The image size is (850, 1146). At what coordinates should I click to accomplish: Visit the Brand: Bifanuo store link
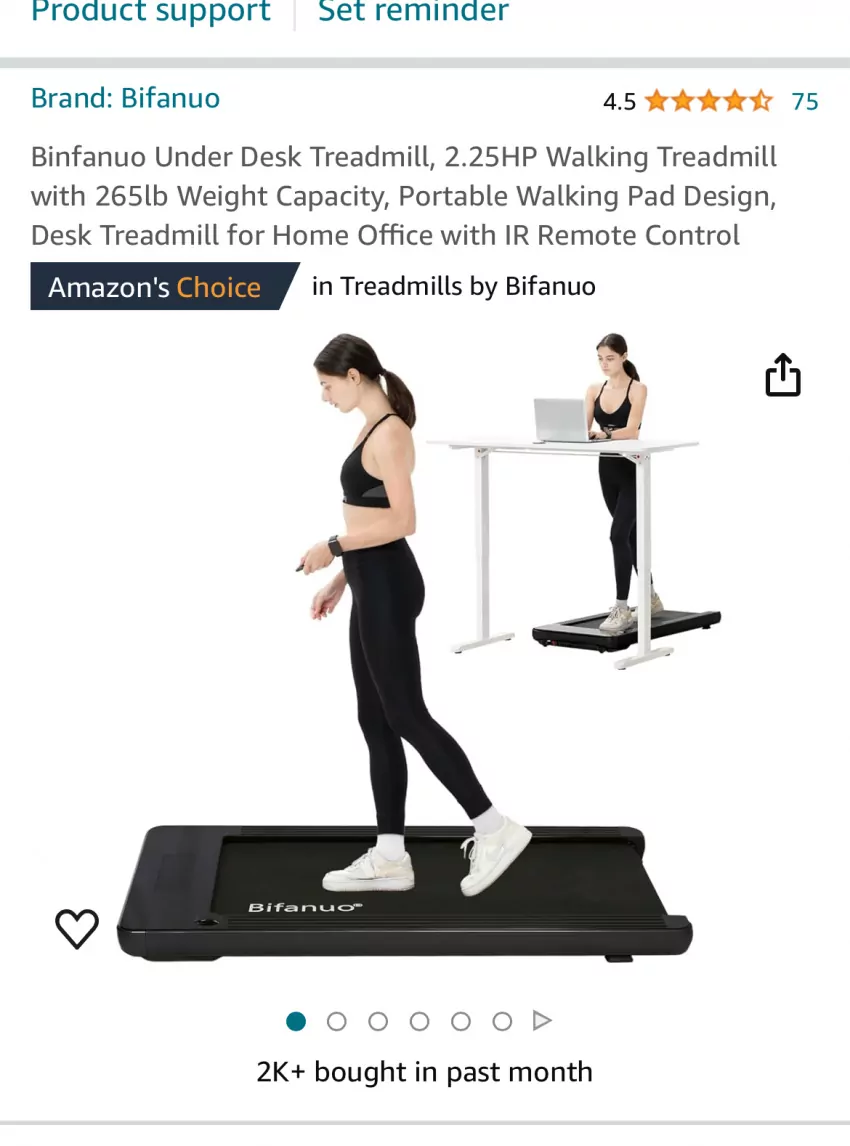pos(125,98)
